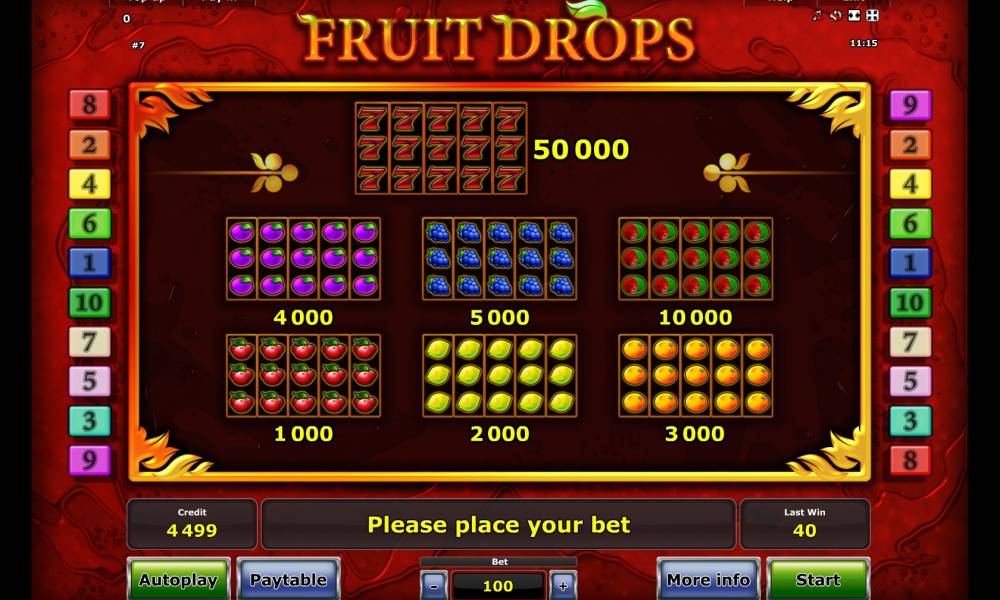This screenshot has width=1000, height=600.
Task: Start the spin with the Start button
Action: pyautogui.click(x=817, y=580)
